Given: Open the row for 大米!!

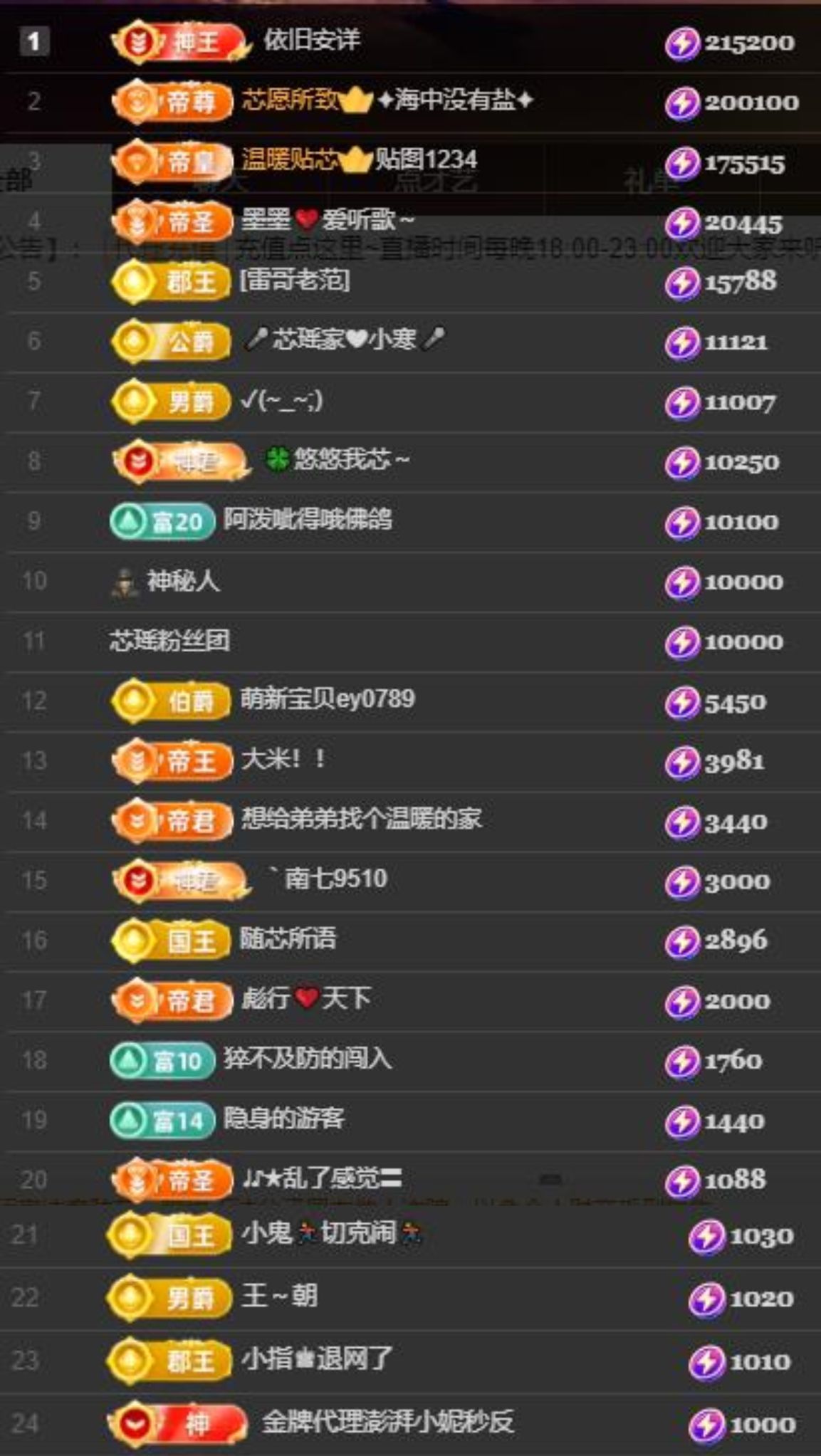Looking at the screenshot, I should pos(283,760).
